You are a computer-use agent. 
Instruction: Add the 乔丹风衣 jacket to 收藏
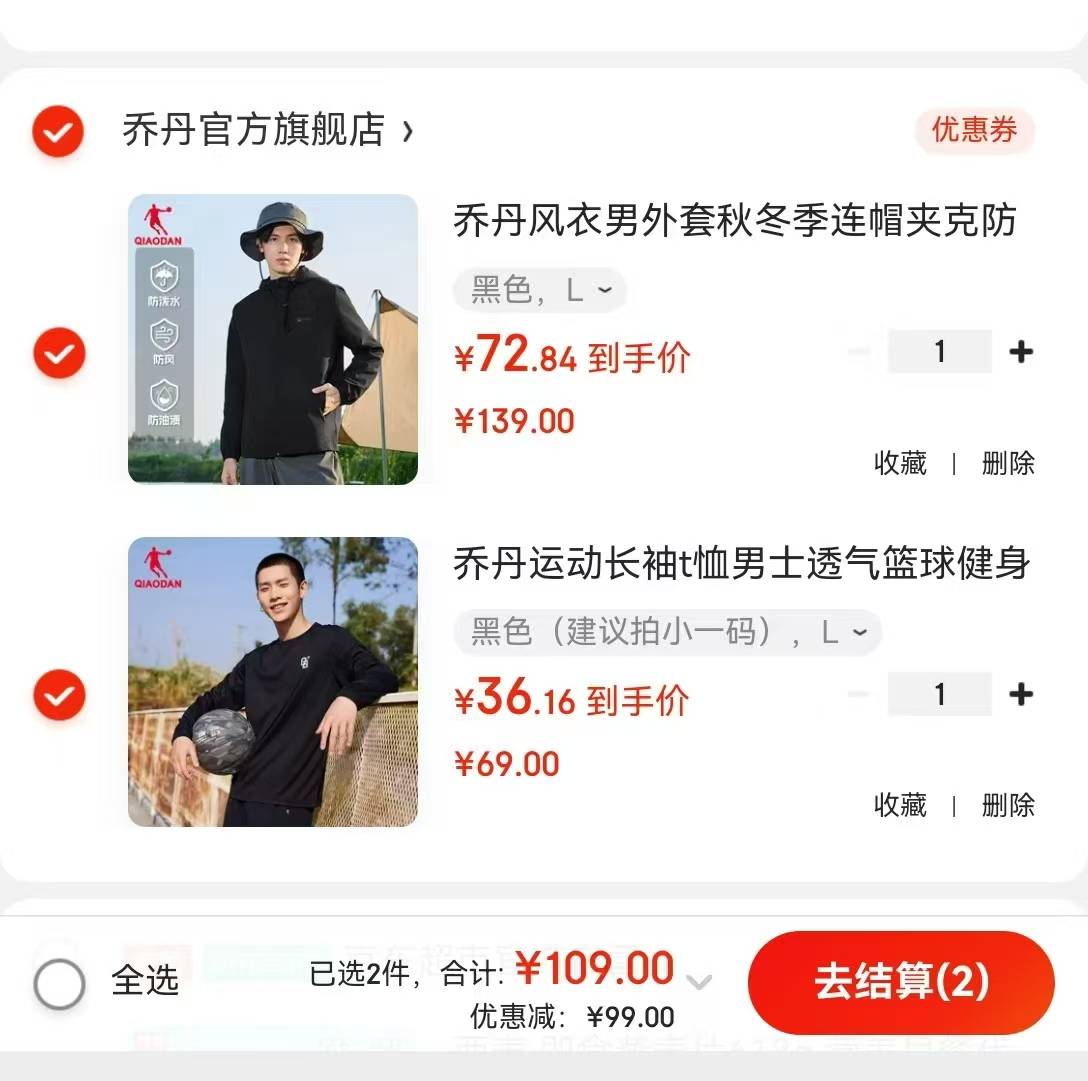point(900,463)
